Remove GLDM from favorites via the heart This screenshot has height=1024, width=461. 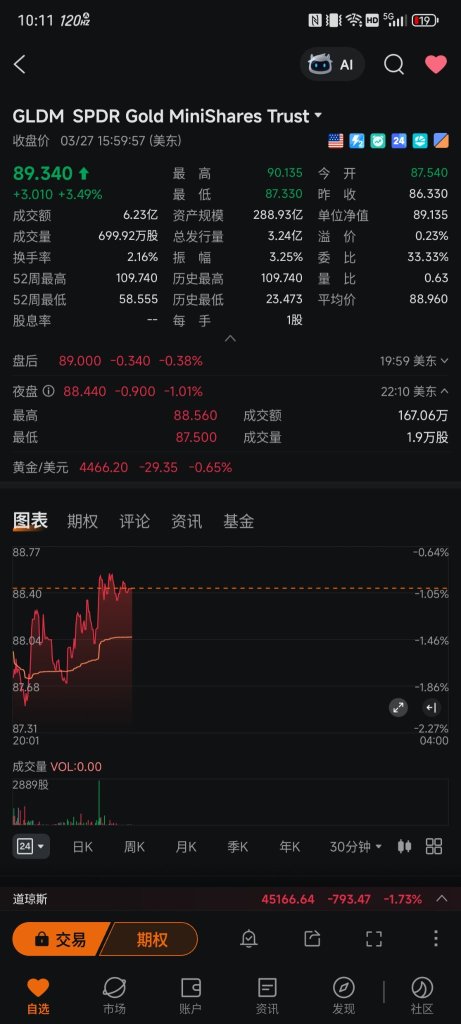tap(436, 64)
